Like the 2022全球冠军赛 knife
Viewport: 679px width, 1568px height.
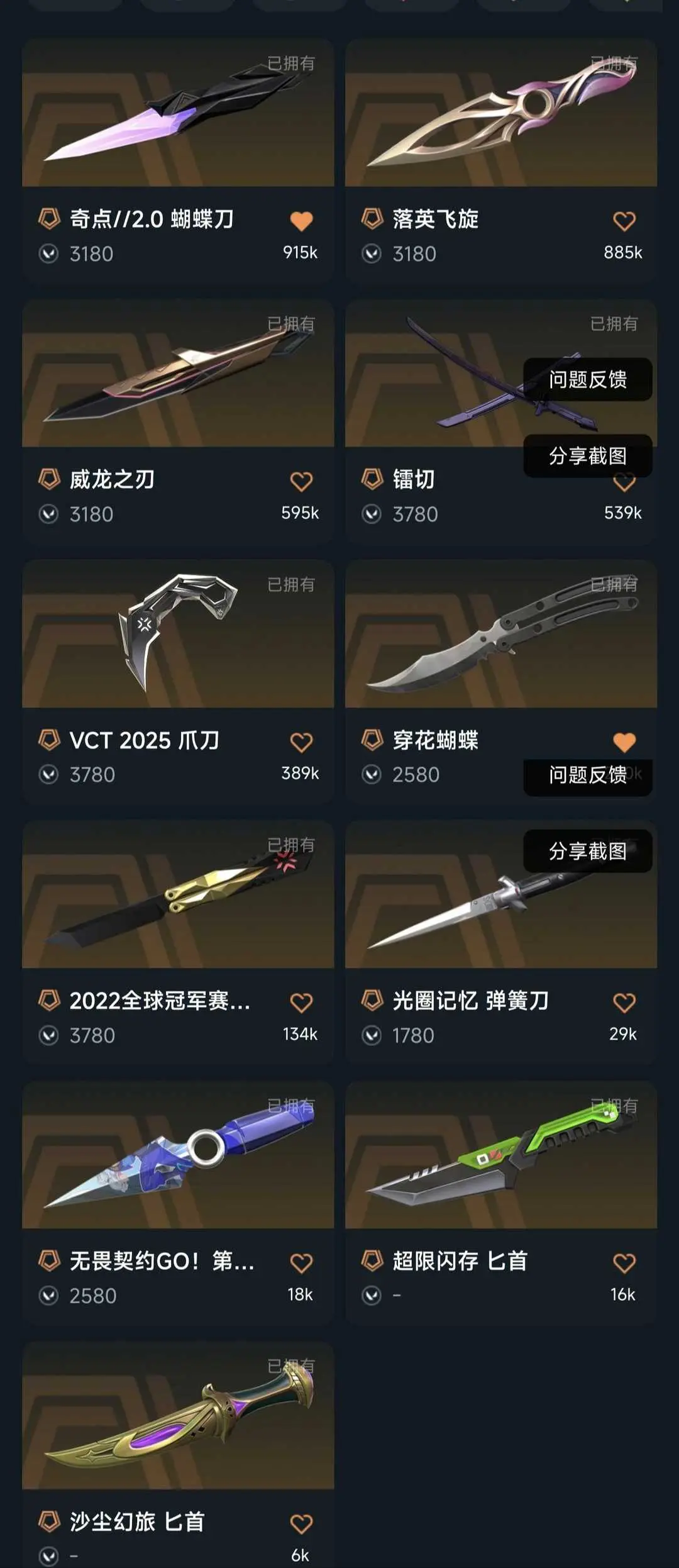[301, 1003]
